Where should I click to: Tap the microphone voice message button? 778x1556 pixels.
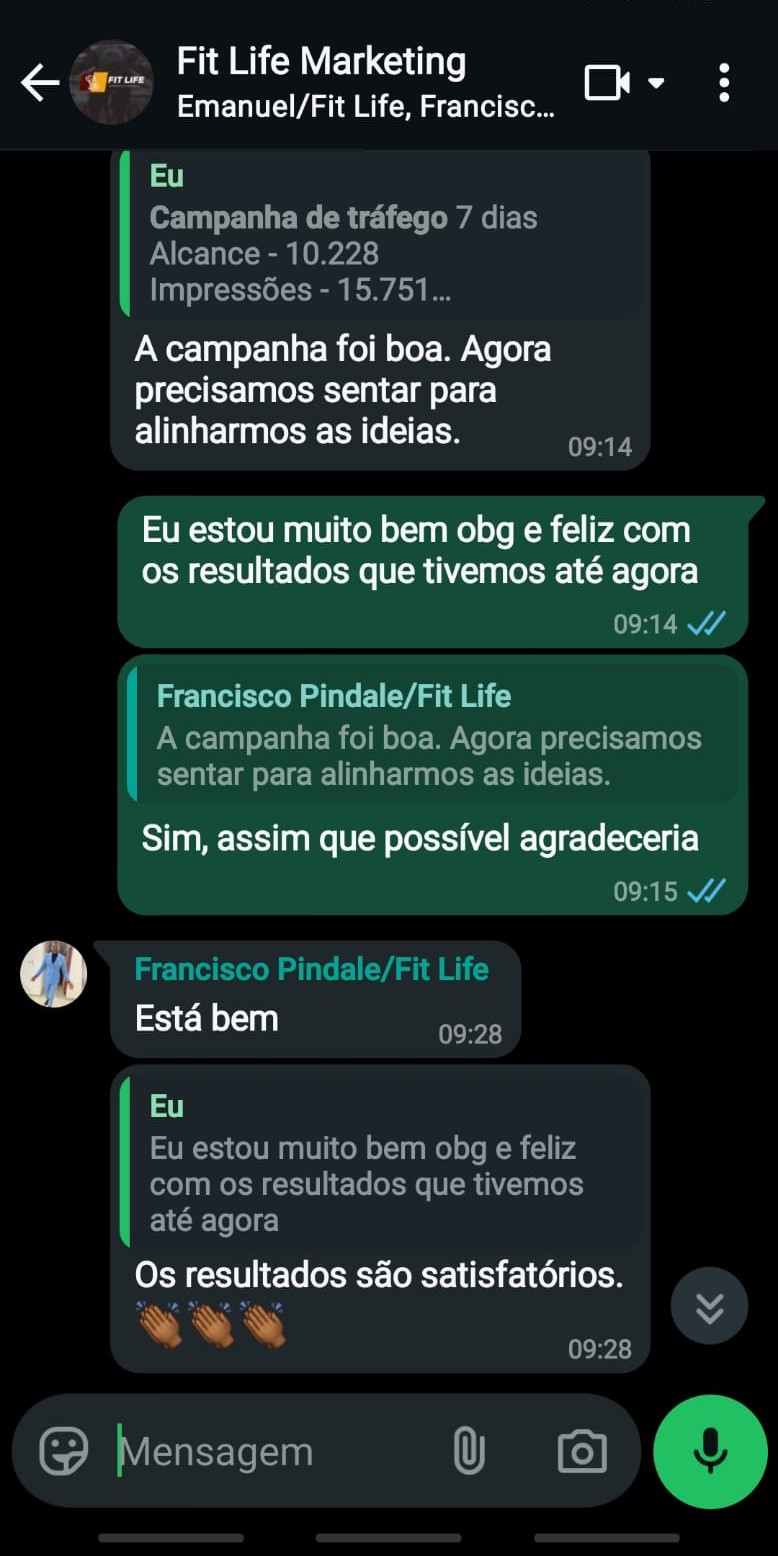point(710,1451)
